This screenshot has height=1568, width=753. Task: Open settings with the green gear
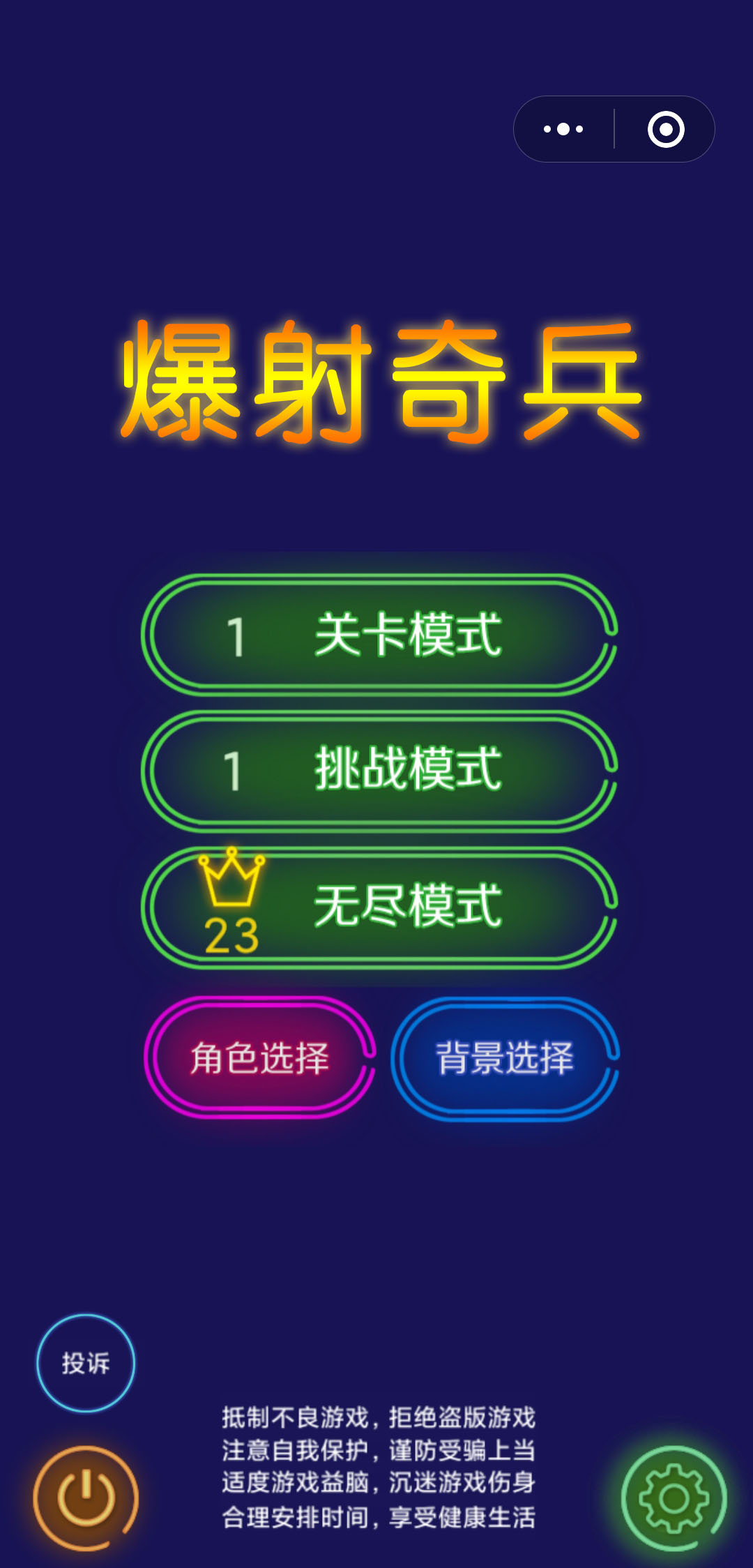click(x=674, y=1498)
